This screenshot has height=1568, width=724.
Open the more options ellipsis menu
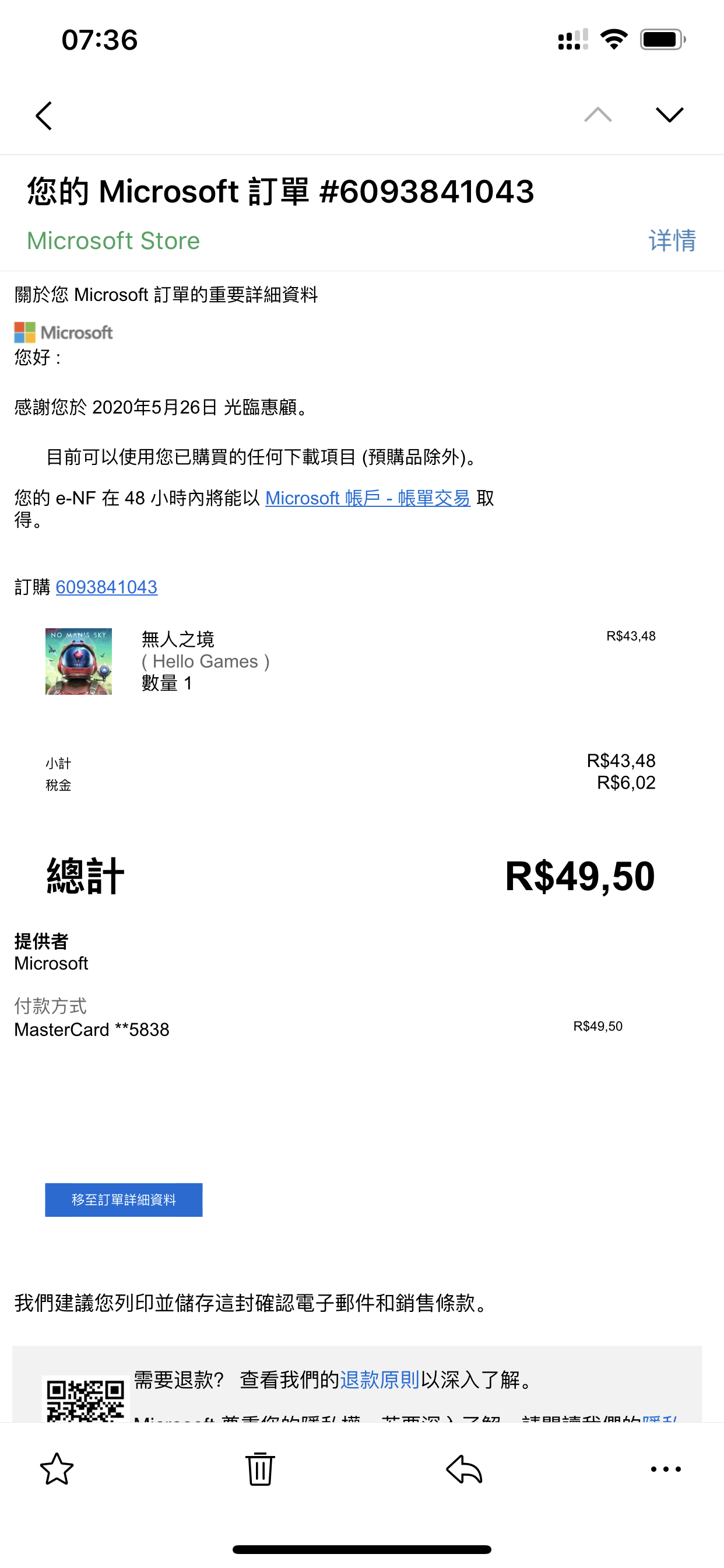pos(666,1469)
